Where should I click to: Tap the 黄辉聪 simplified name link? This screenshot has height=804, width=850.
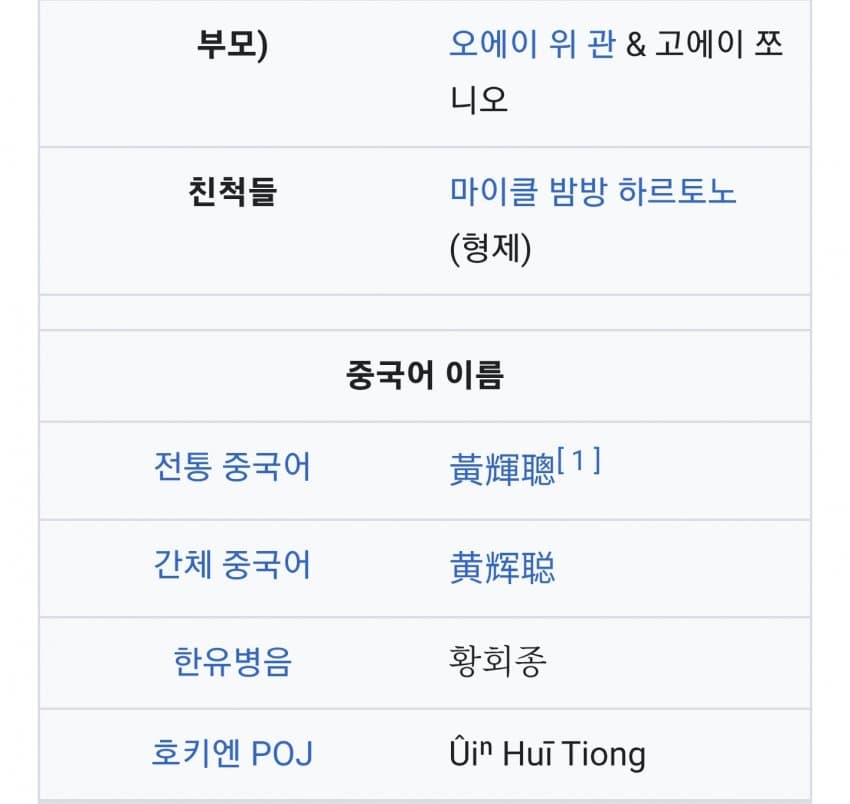502,568
